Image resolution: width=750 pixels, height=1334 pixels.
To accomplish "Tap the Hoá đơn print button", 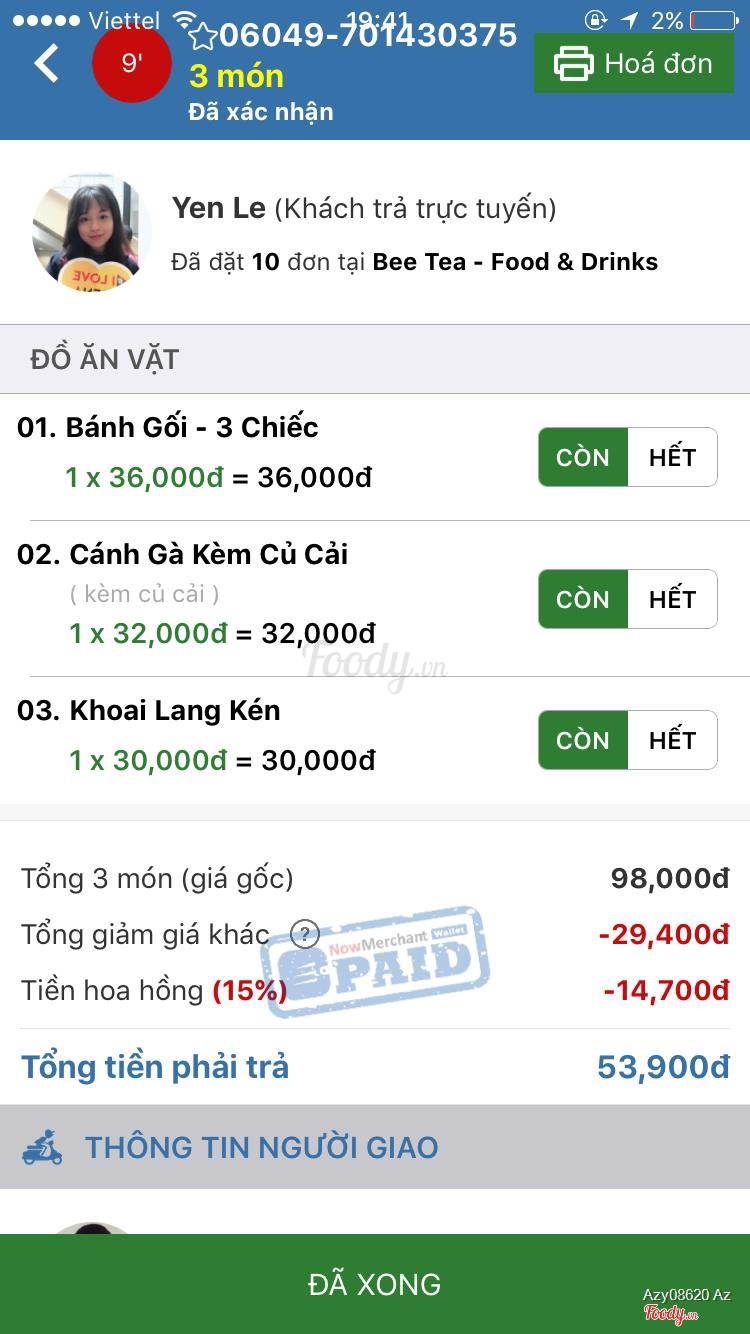I will pos(634,63).
